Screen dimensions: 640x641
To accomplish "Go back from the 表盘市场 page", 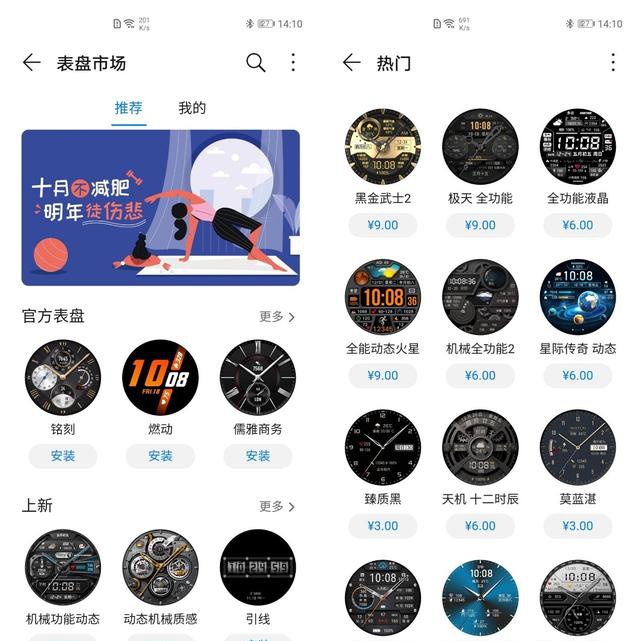I will tap(32, 63).
